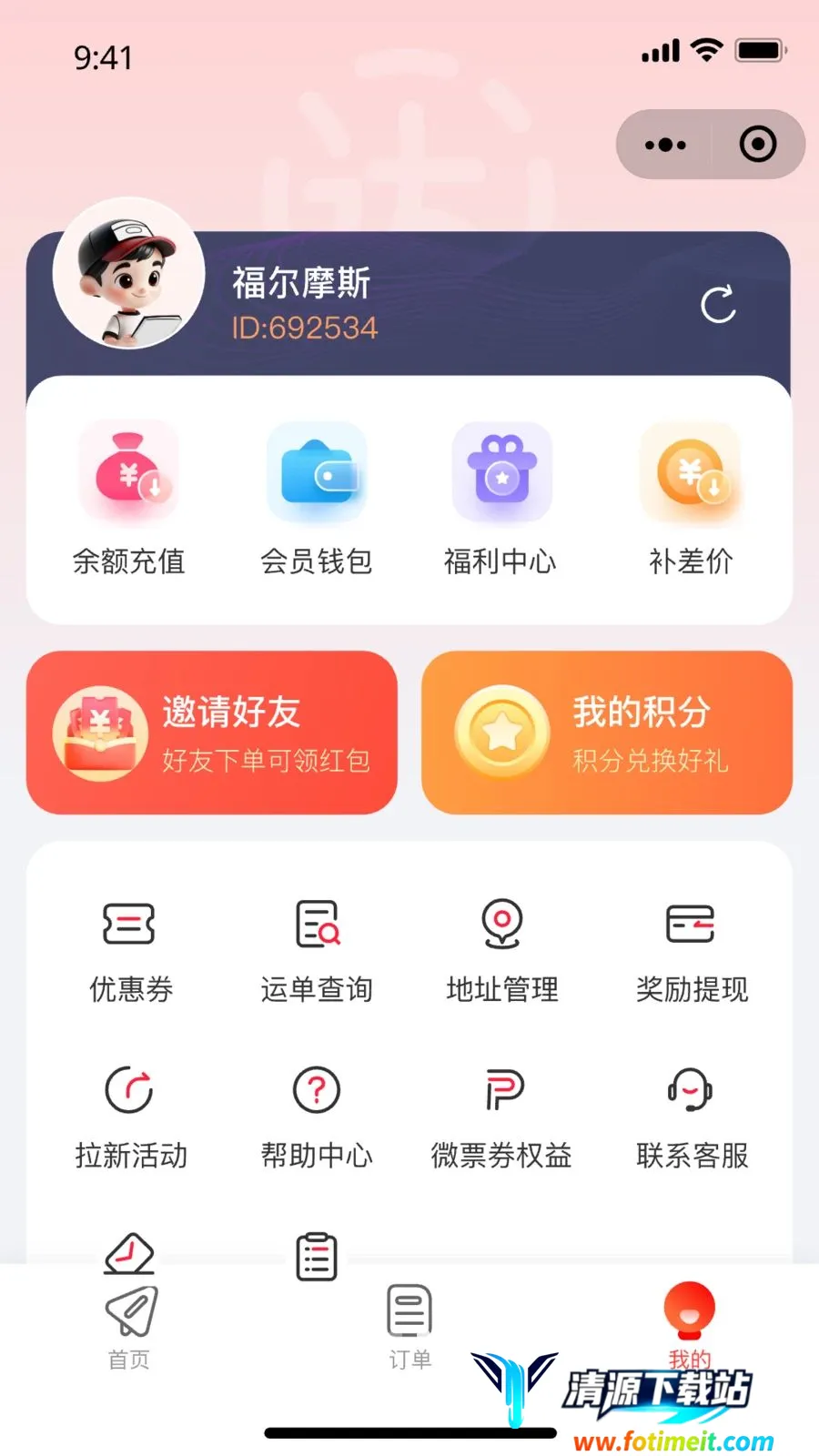This screenshot has width=819, height=1456.
Task: Go to 福利中心 welfare center
Action: coord(500,500)
